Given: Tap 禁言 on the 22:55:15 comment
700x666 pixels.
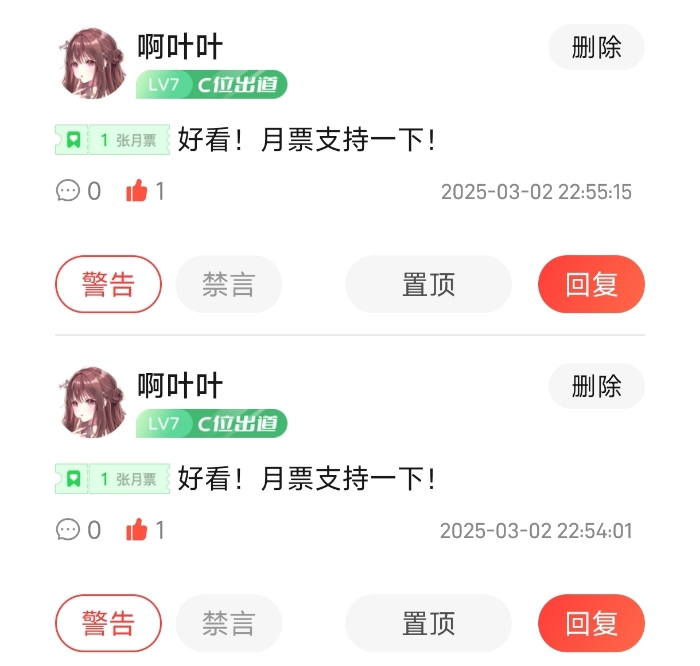Looking at the screenshot, I should (228, 285).
